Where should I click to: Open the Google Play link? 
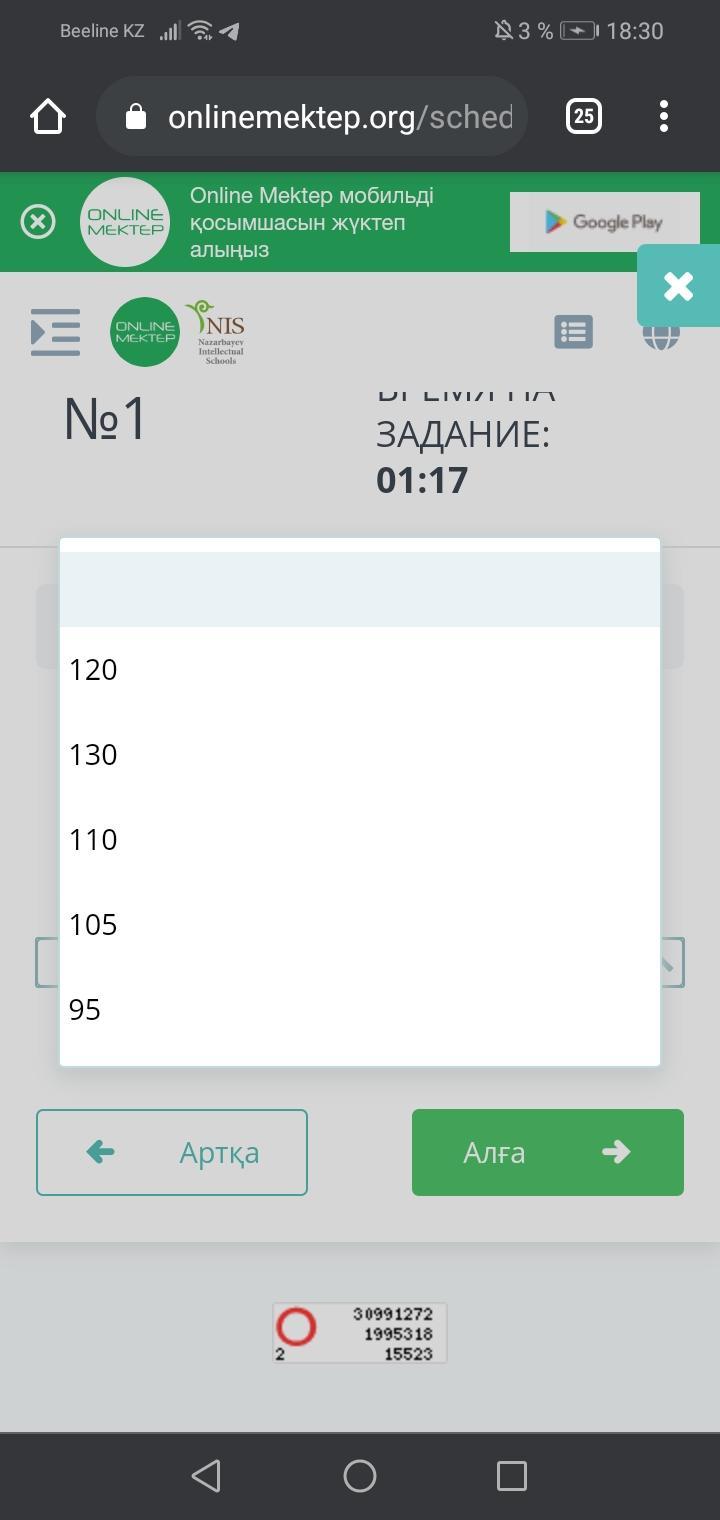click(605, 222)
